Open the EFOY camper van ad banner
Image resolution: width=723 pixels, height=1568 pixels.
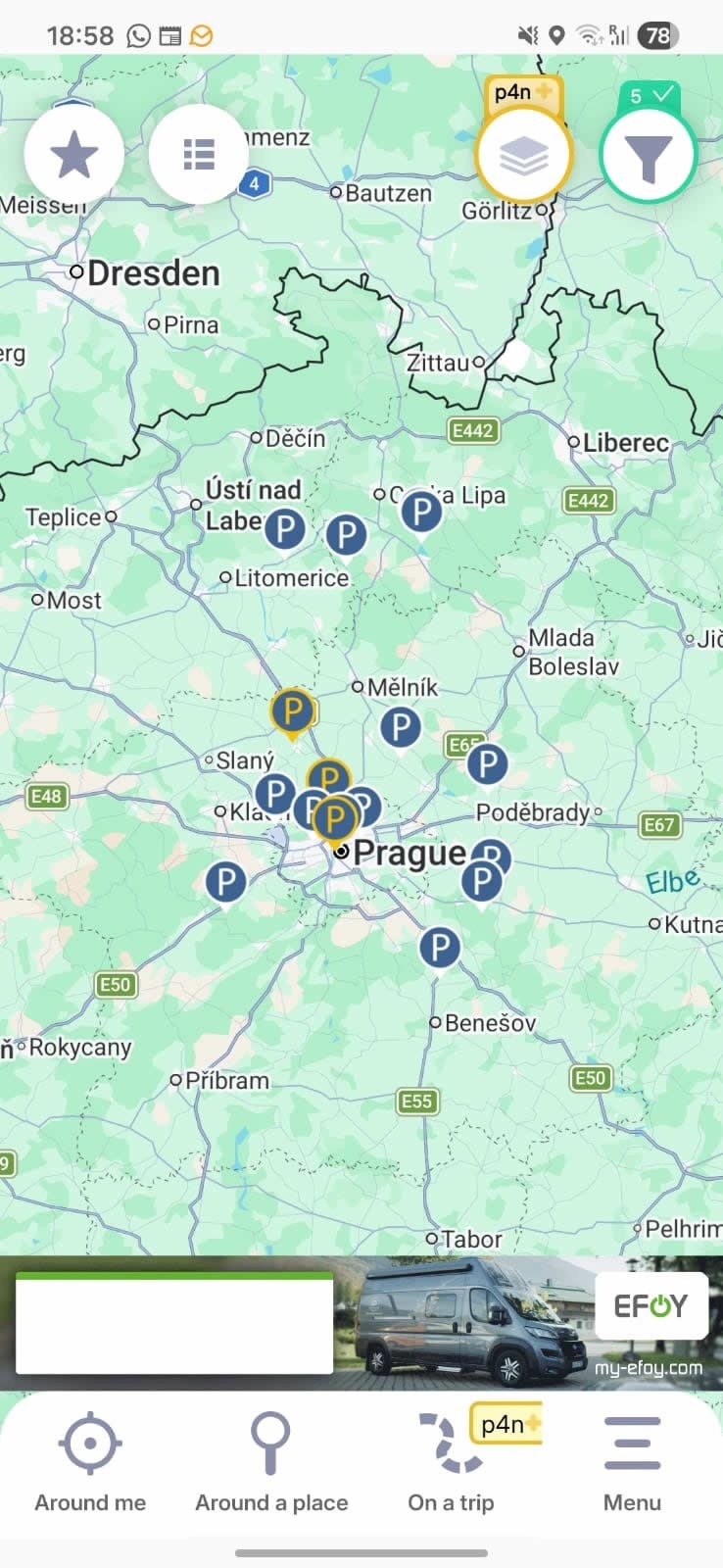(529, 1323)
